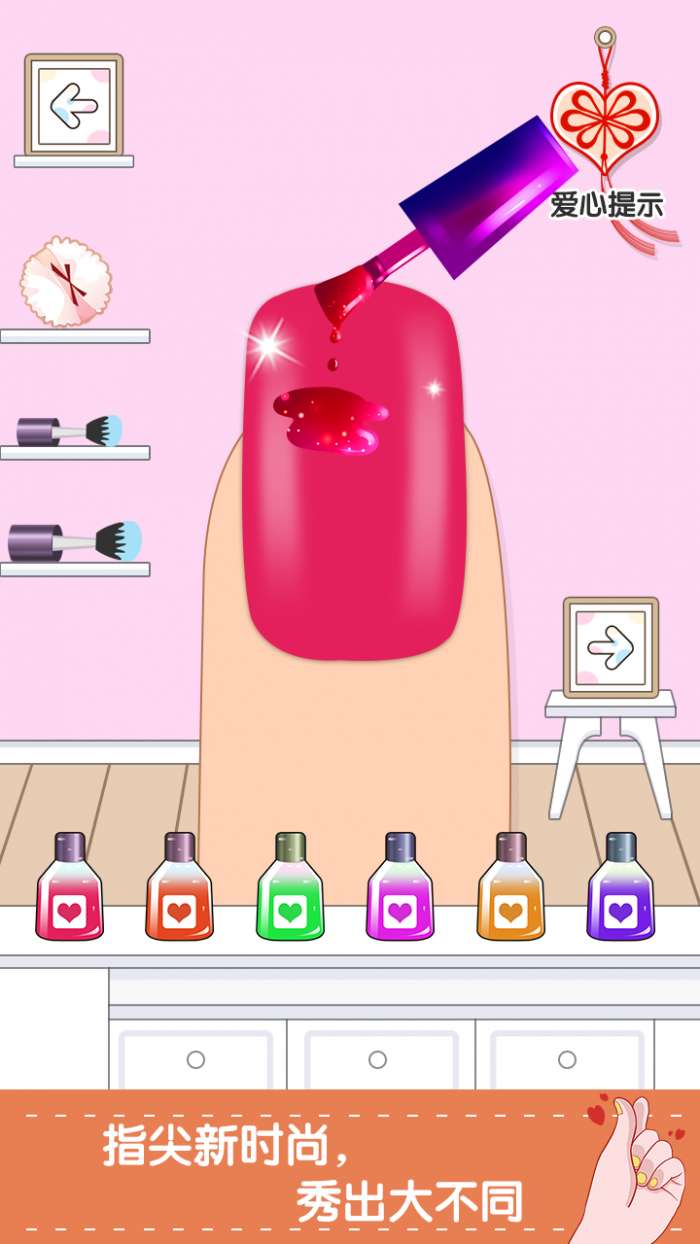
Task: Pick the orange nail polish bottle
Action: (x=511, y=890)
